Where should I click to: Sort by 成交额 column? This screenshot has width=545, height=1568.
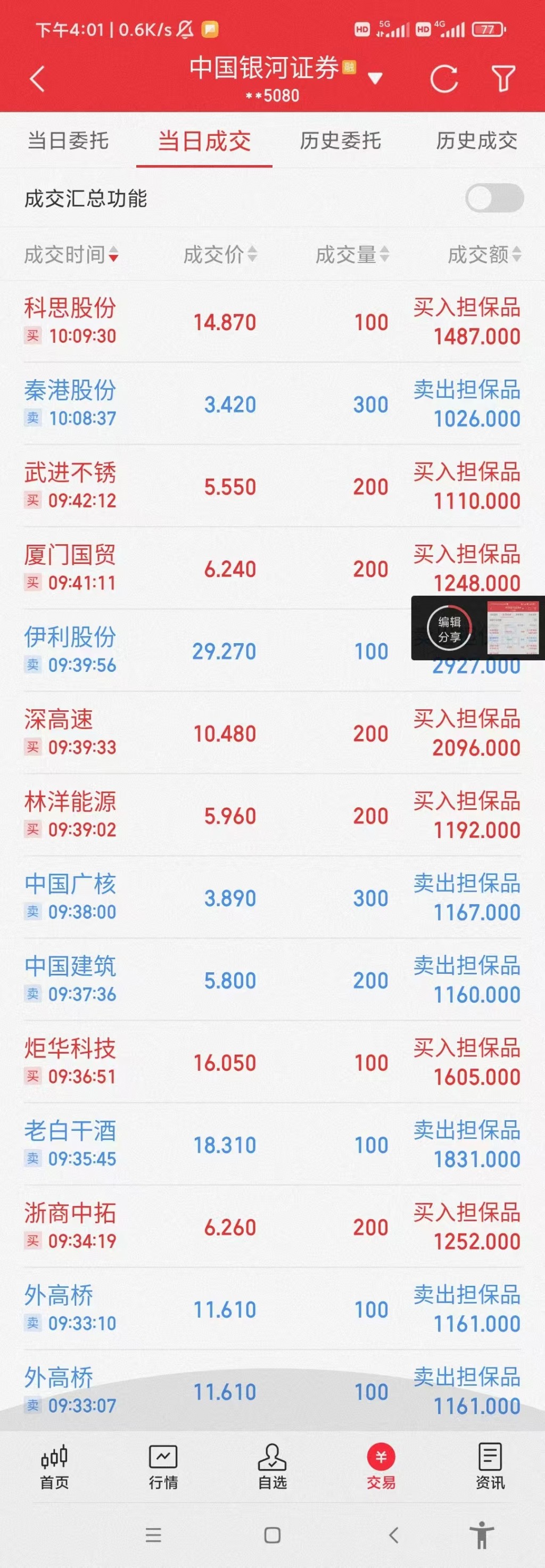coord(484,255)
